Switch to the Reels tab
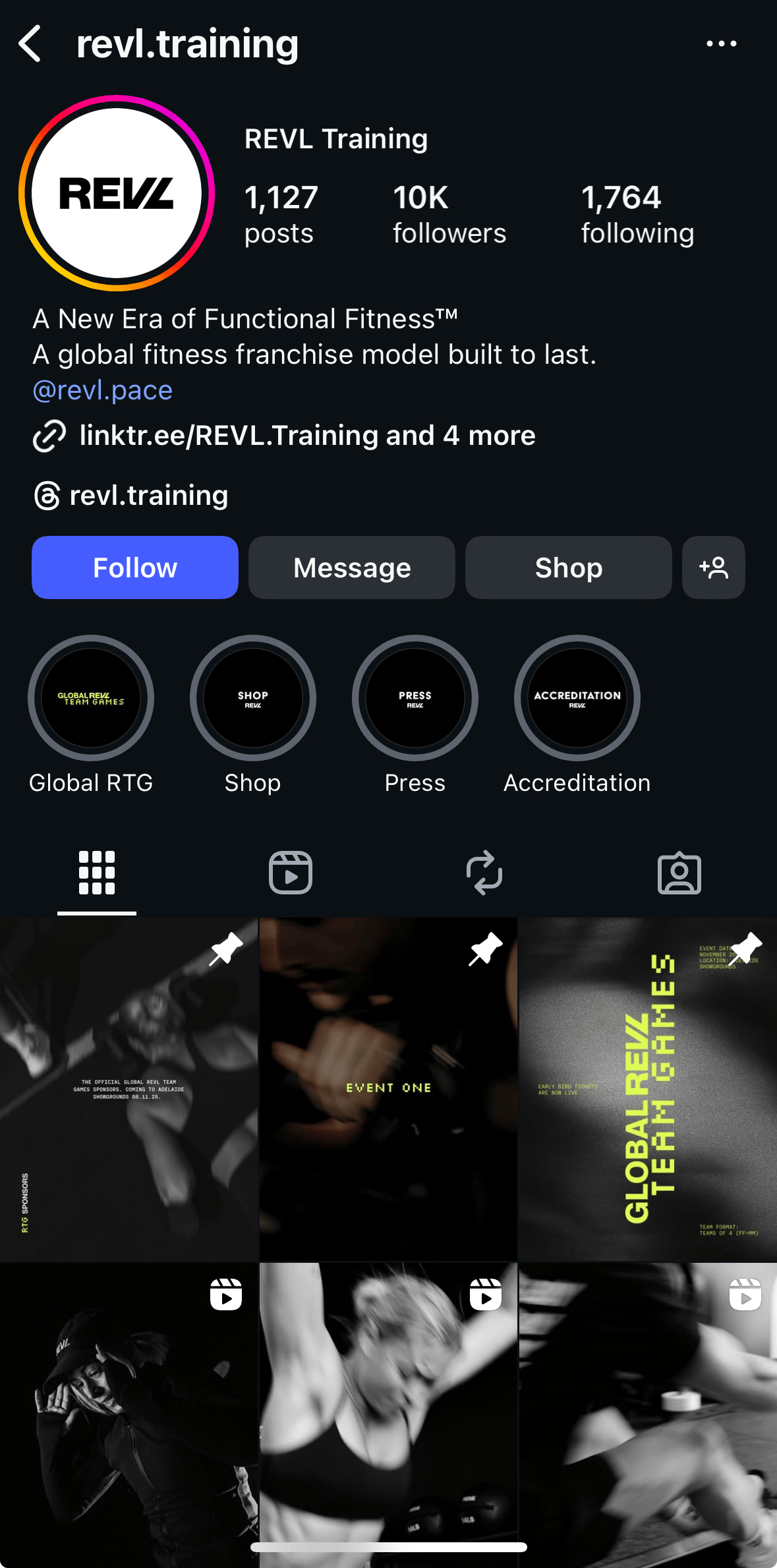 [x=291, y=873]
